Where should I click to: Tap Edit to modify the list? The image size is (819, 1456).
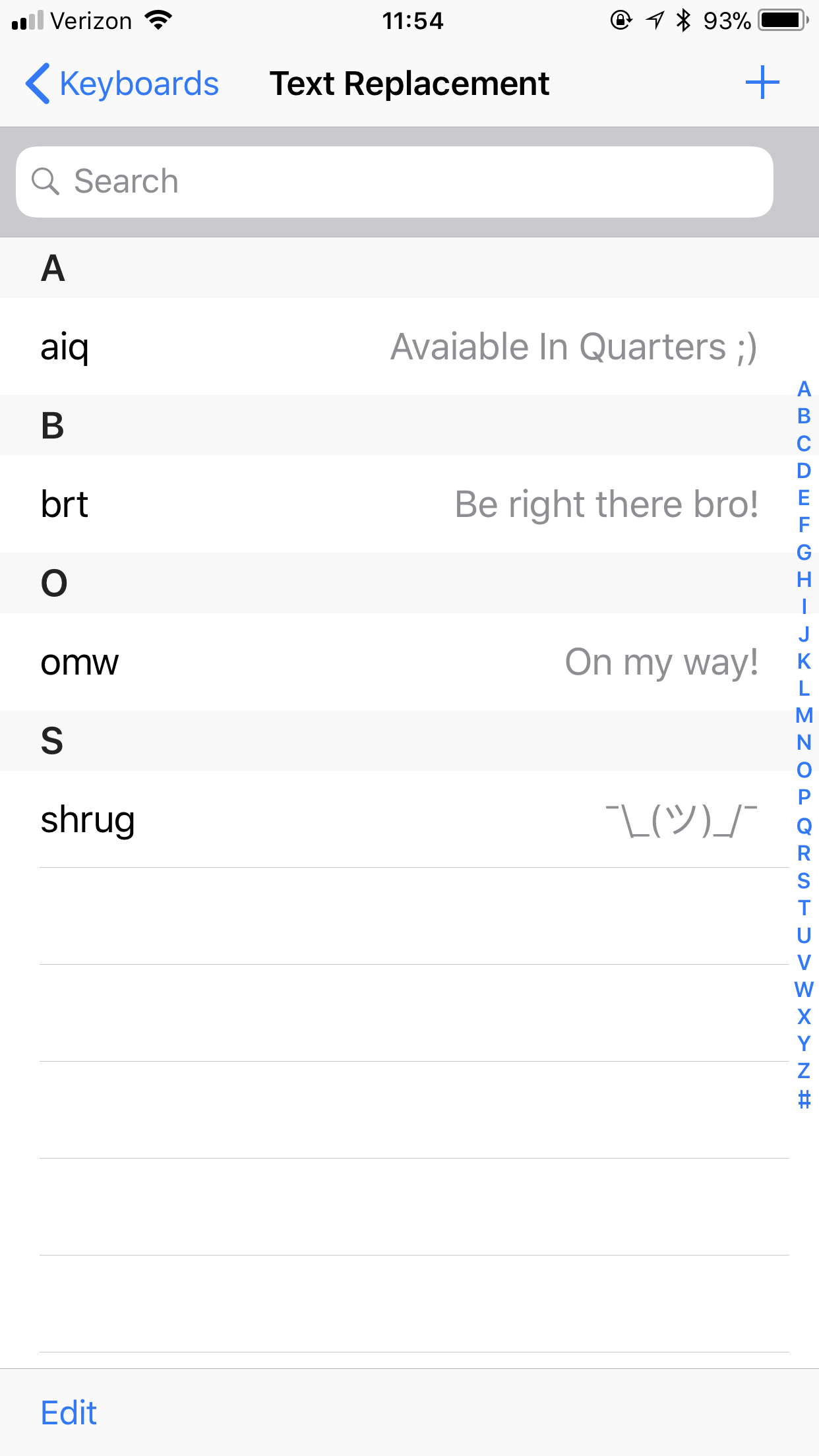[x=69, y=1412]
